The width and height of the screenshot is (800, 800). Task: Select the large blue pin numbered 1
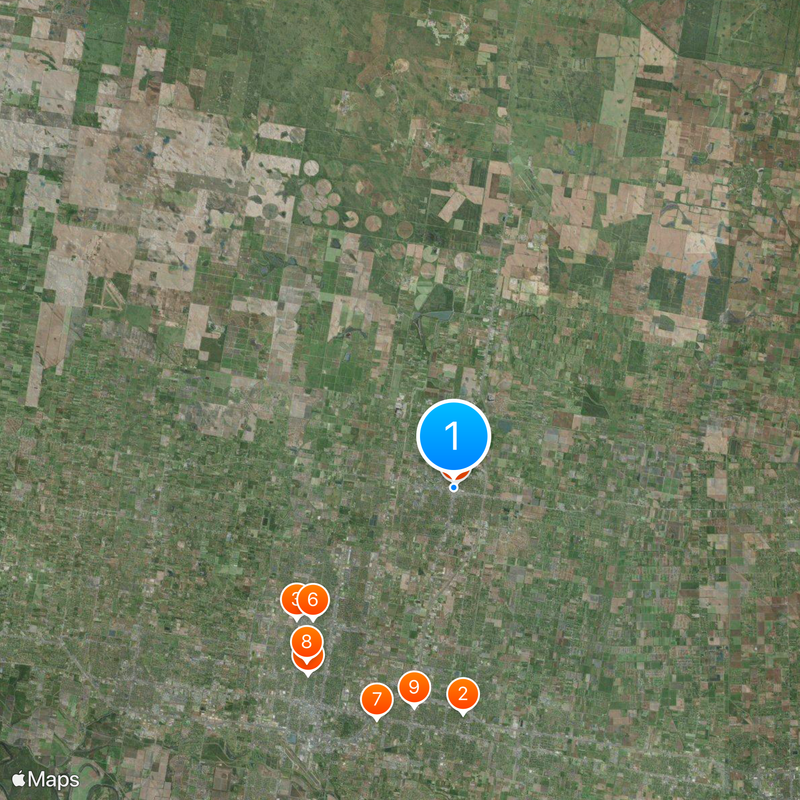click(x=453, y=436)
